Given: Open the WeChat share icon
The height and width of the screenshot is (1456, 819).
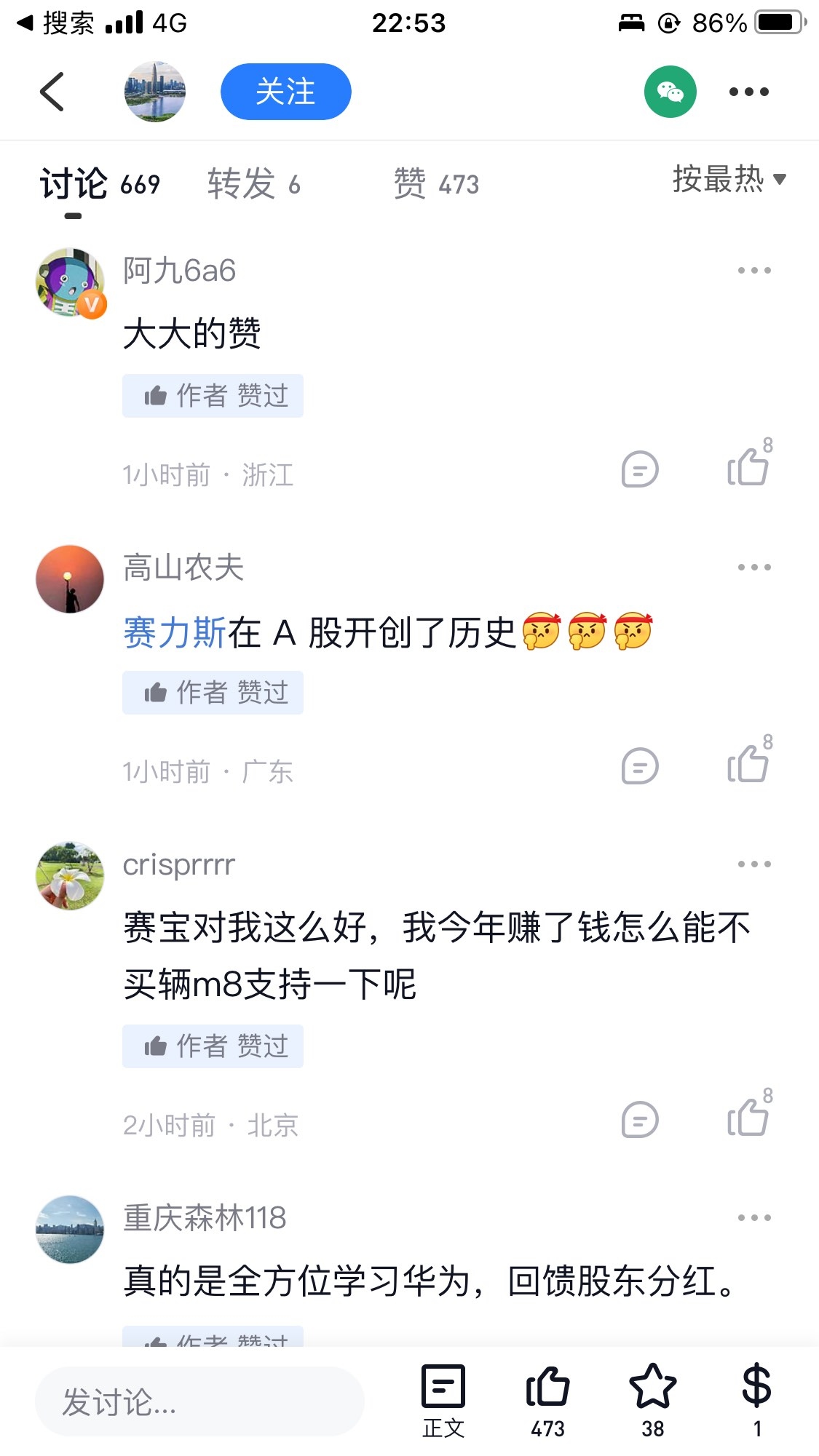Looking at the screenshot, I should point(670,91).
